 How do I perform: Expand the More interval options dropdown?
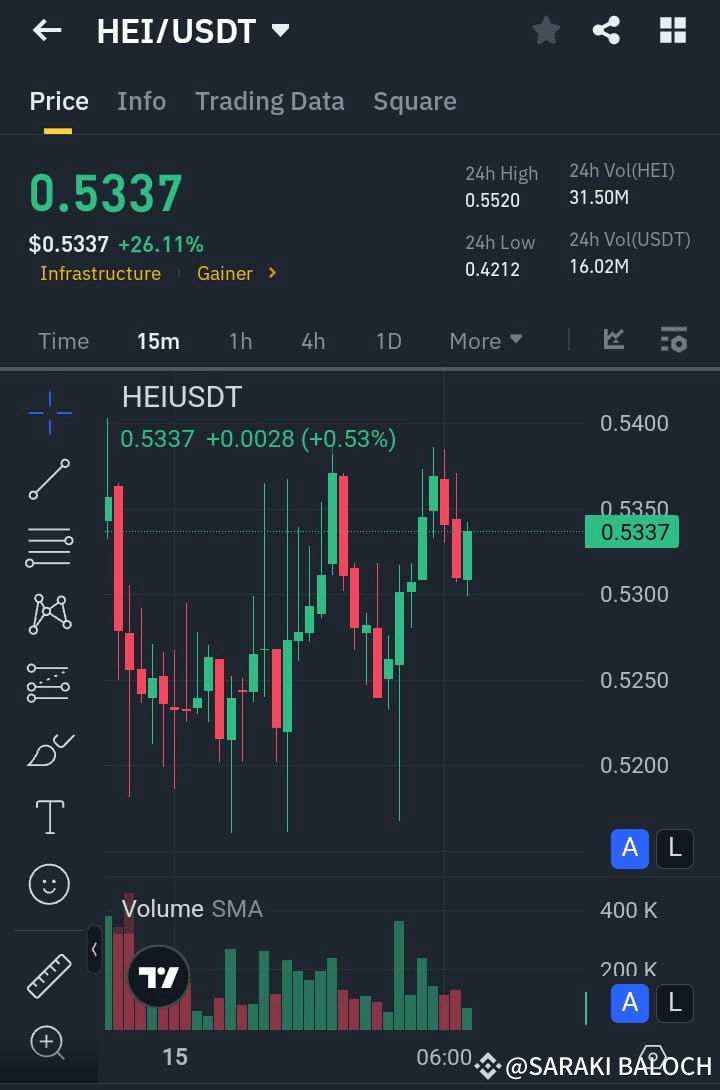[x=486, y=341]
